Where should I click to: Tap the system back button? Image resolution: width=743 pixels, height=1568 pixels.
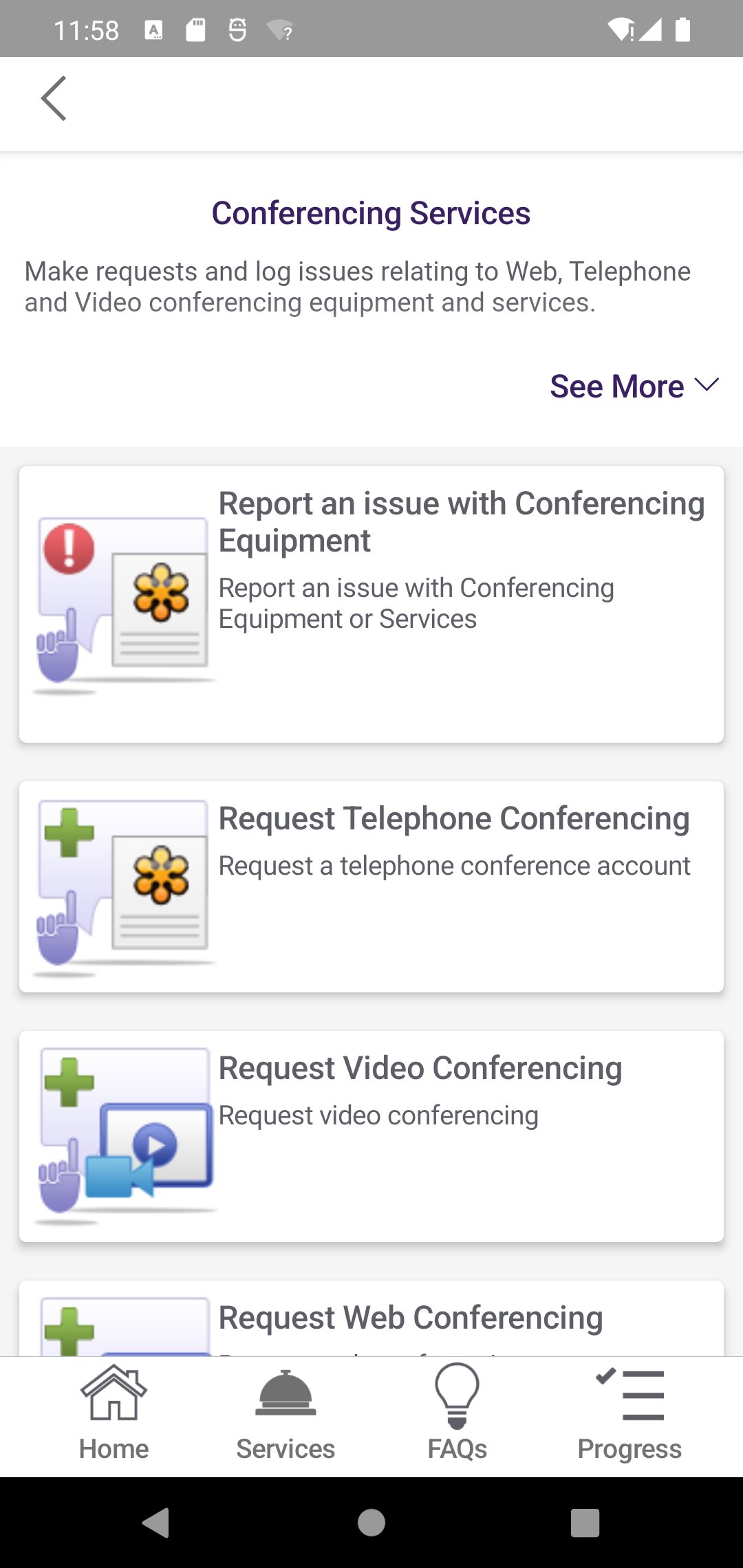(x=156, y=1522)
